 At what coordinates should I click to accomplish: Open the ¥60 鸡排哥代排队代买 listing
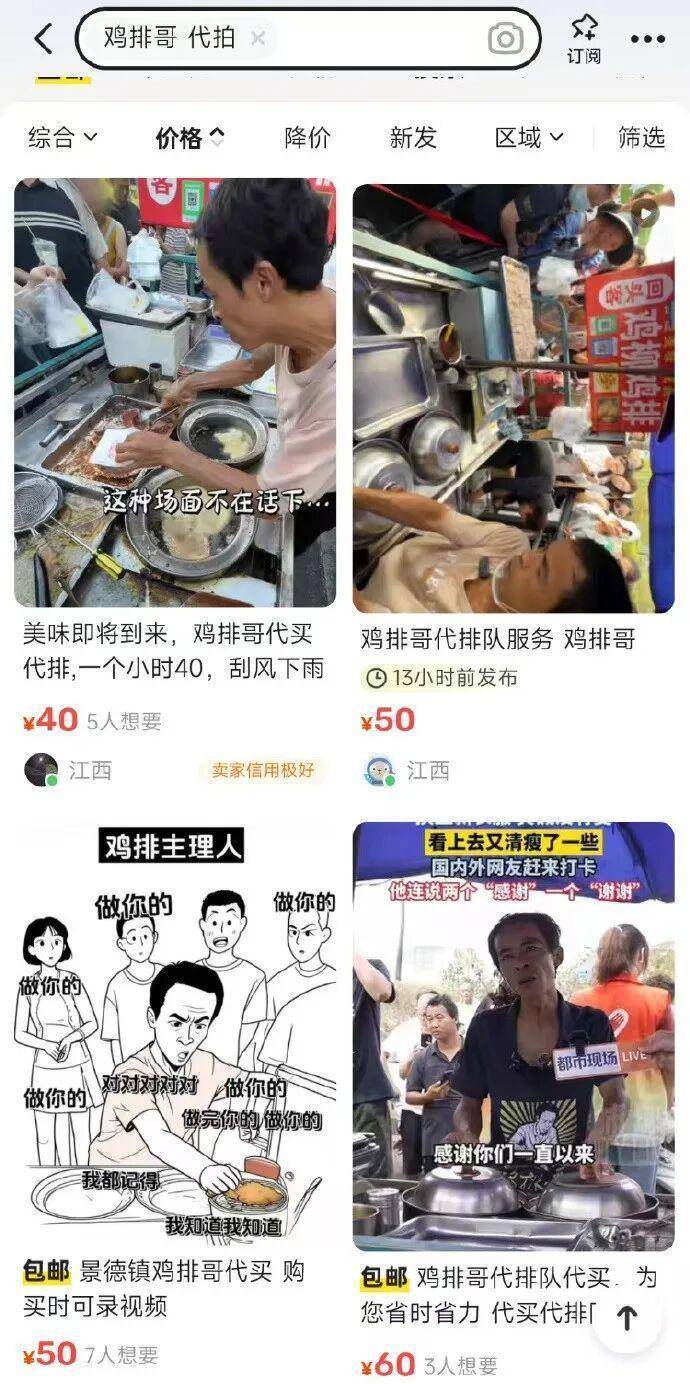click(x=513, y=1040)
